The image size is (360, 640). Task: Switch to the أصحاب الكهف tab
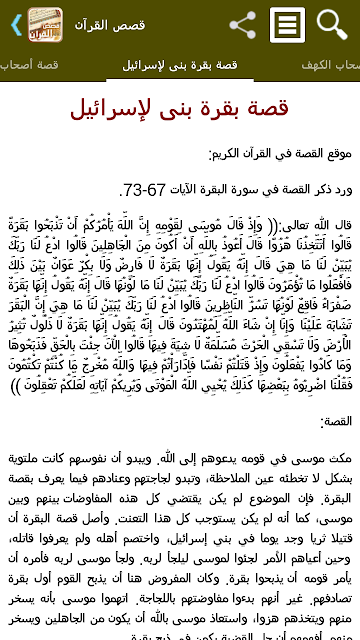[331, 65]
